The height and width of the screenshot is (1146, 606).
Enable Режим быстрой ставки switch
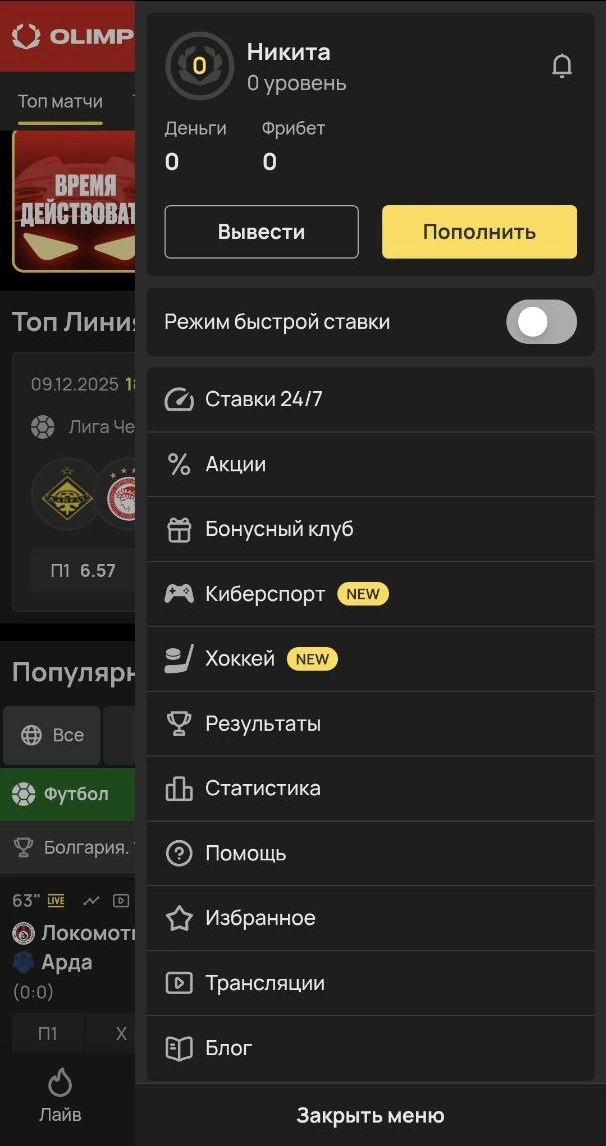[x=541, y=322]
